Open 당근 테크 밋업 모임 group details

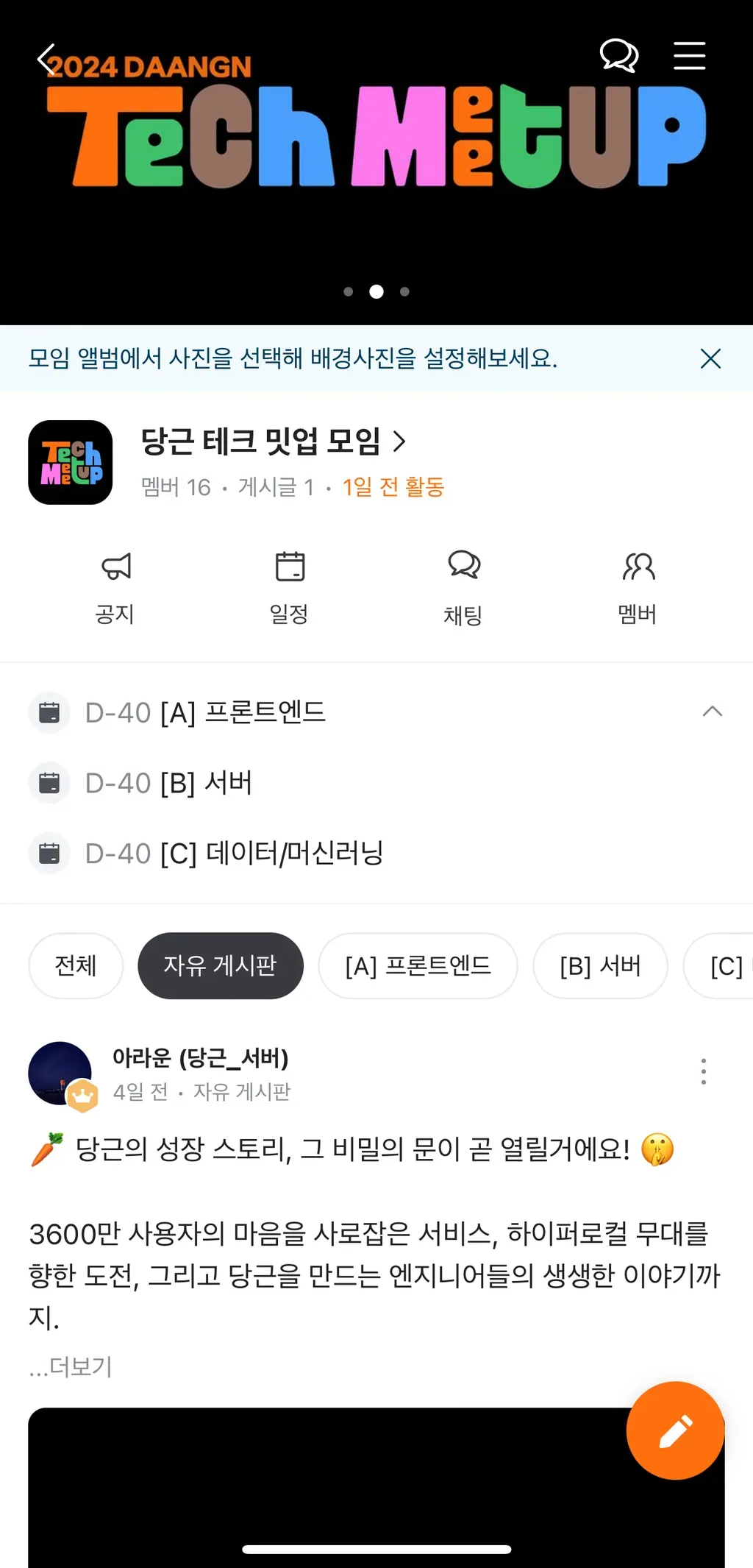point(272,441)
